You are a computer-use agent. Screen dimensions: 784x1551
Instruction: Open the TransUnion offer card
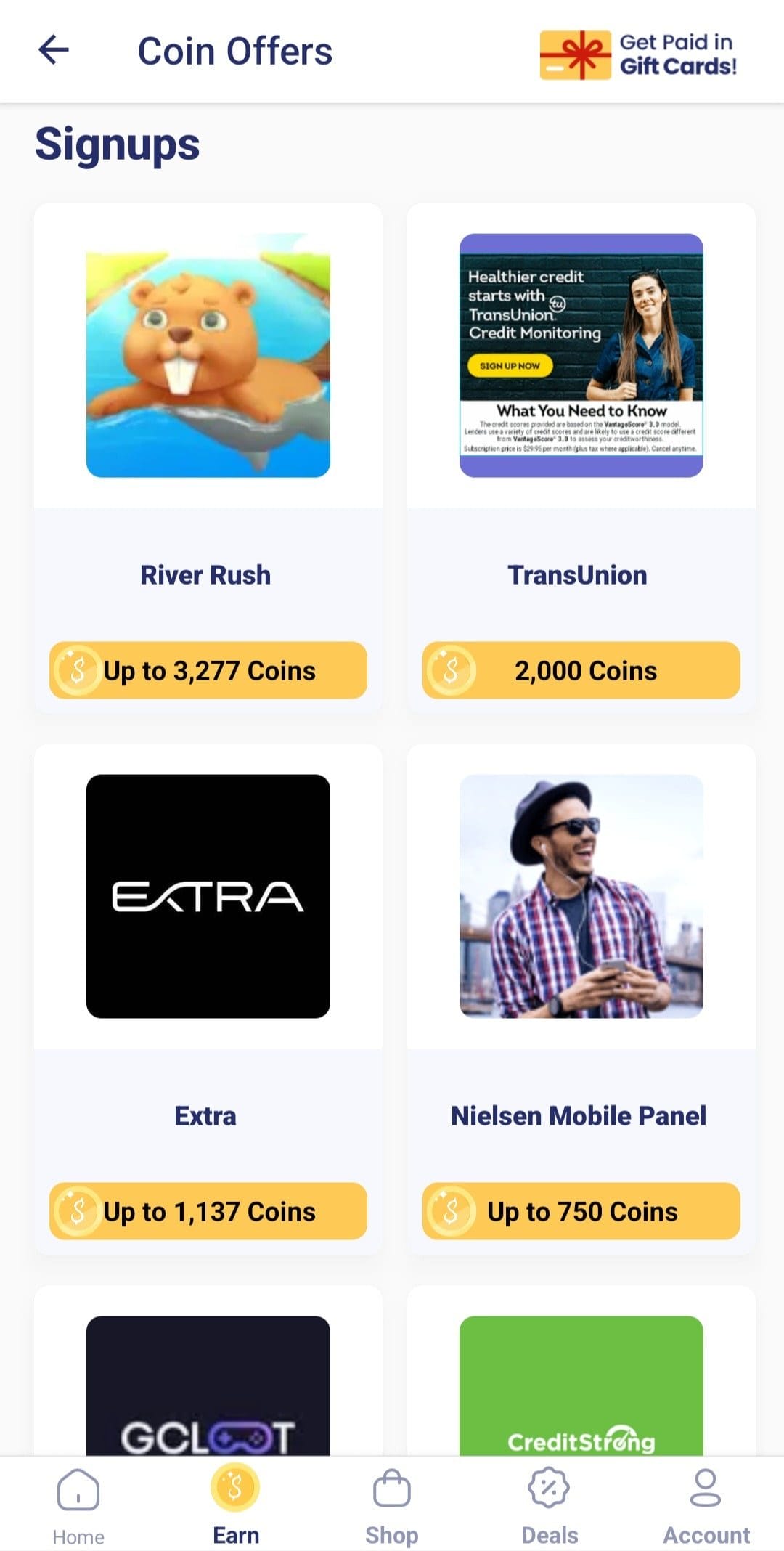pyautogui.click(x=581, y=458)
